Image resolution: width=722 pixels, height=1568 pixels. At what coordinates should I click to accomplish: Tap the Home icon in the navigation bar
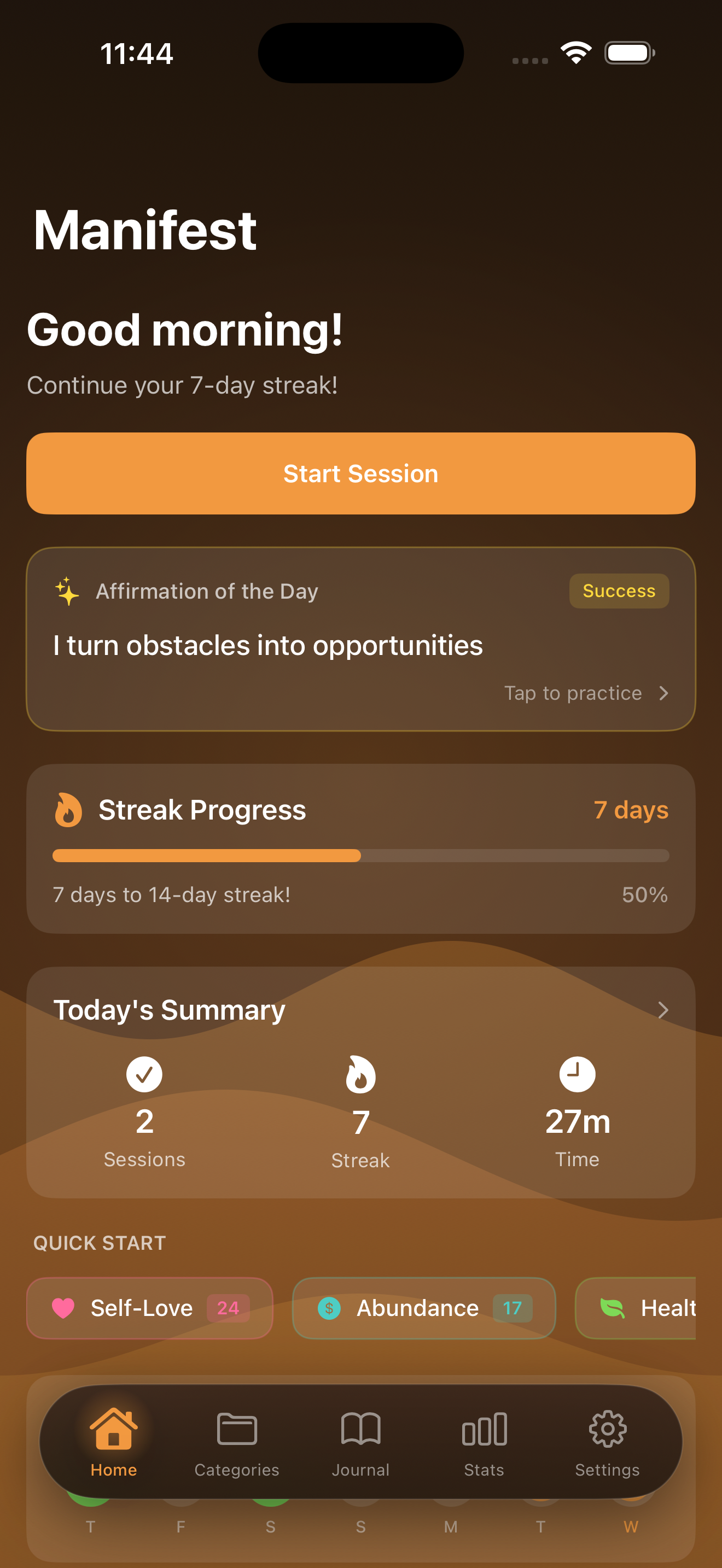click(113, 1427)
